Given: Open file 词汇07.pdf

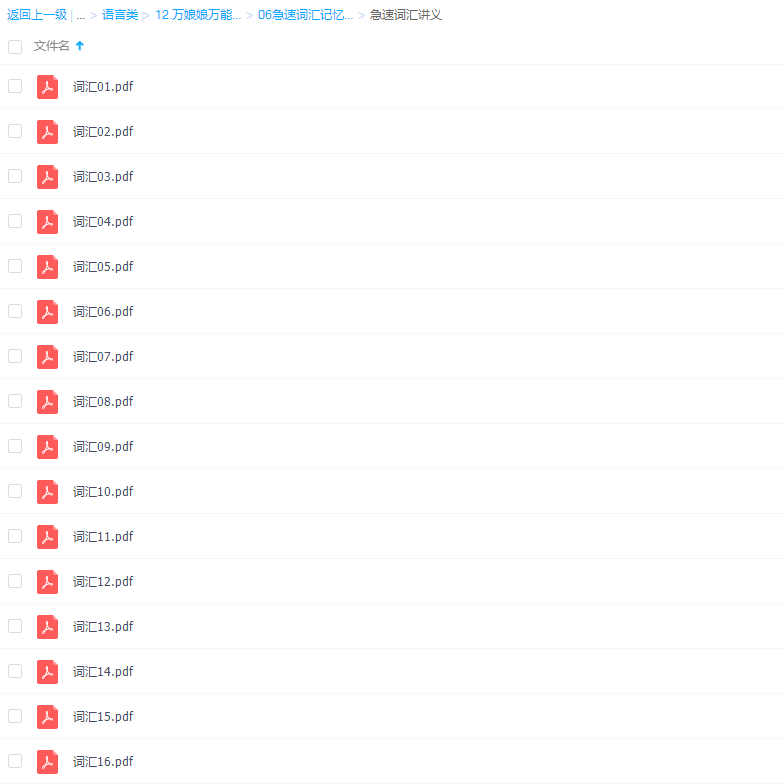Looking at the screenshot, I should pos(103,357).
